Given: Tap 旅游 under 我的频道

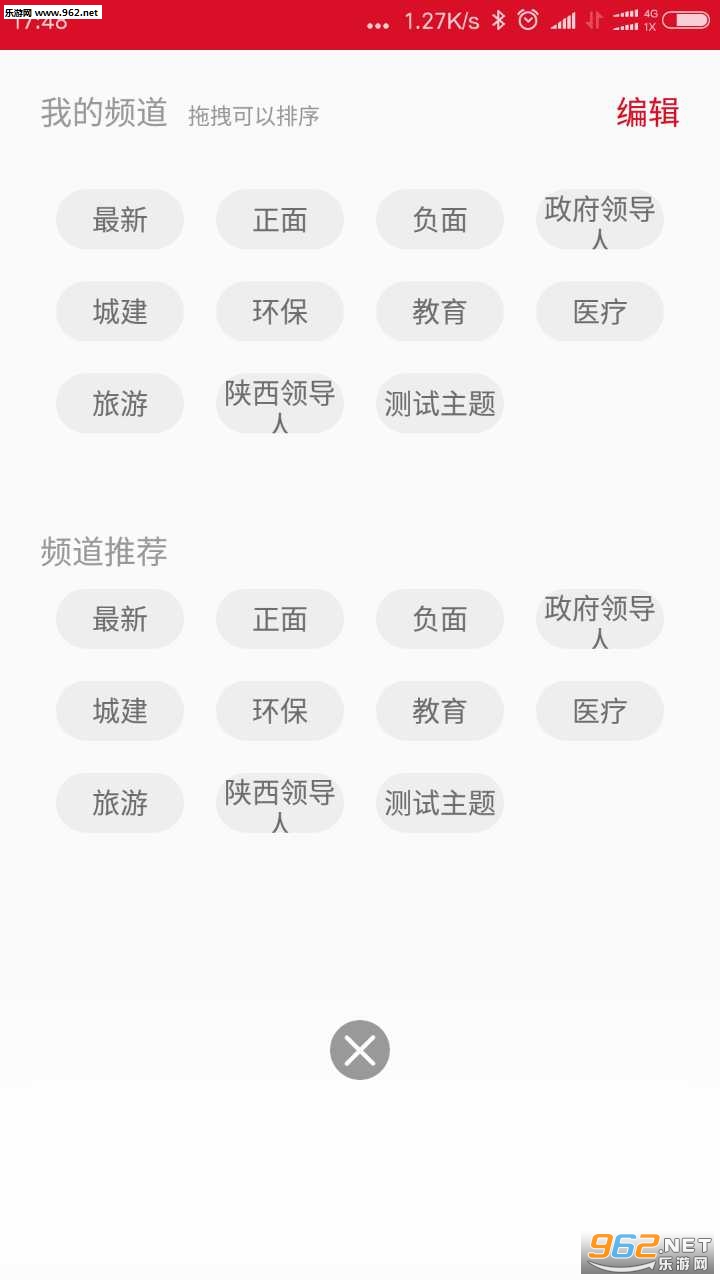Looking at the screenshot, I should coord(120,403).
